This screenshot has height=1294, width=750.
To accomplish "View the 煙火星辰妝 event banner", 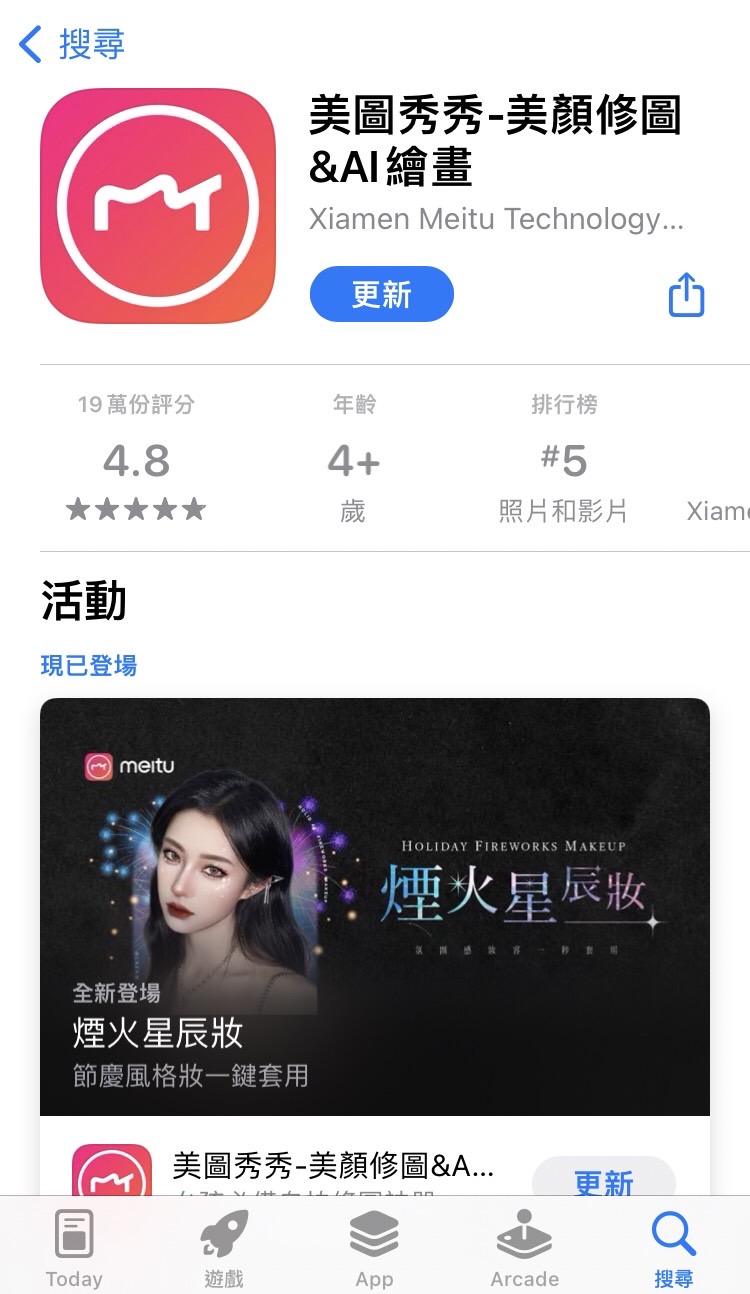I will point(374,905).
